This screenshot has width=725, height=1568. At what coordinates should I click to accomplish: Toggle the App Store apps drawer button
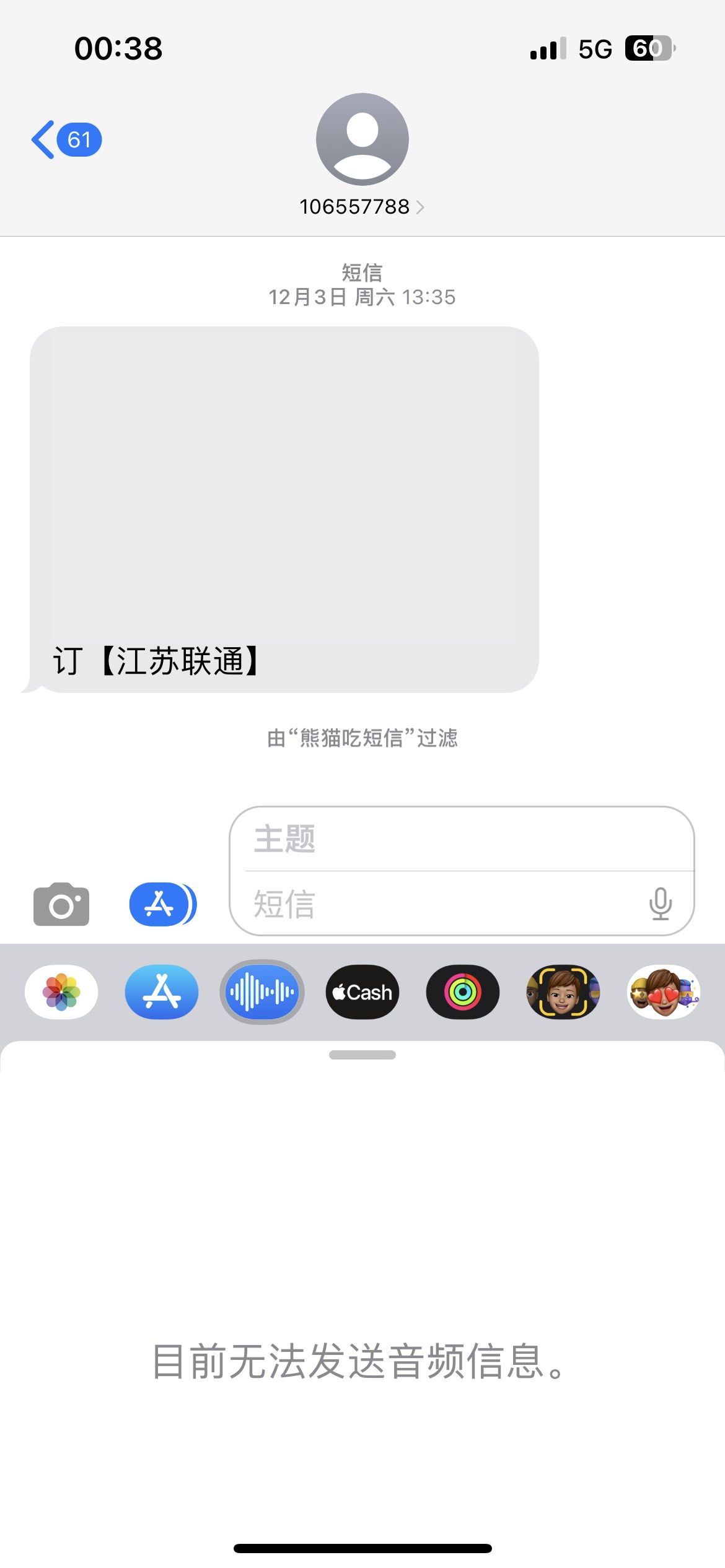[x=162, y=904]
